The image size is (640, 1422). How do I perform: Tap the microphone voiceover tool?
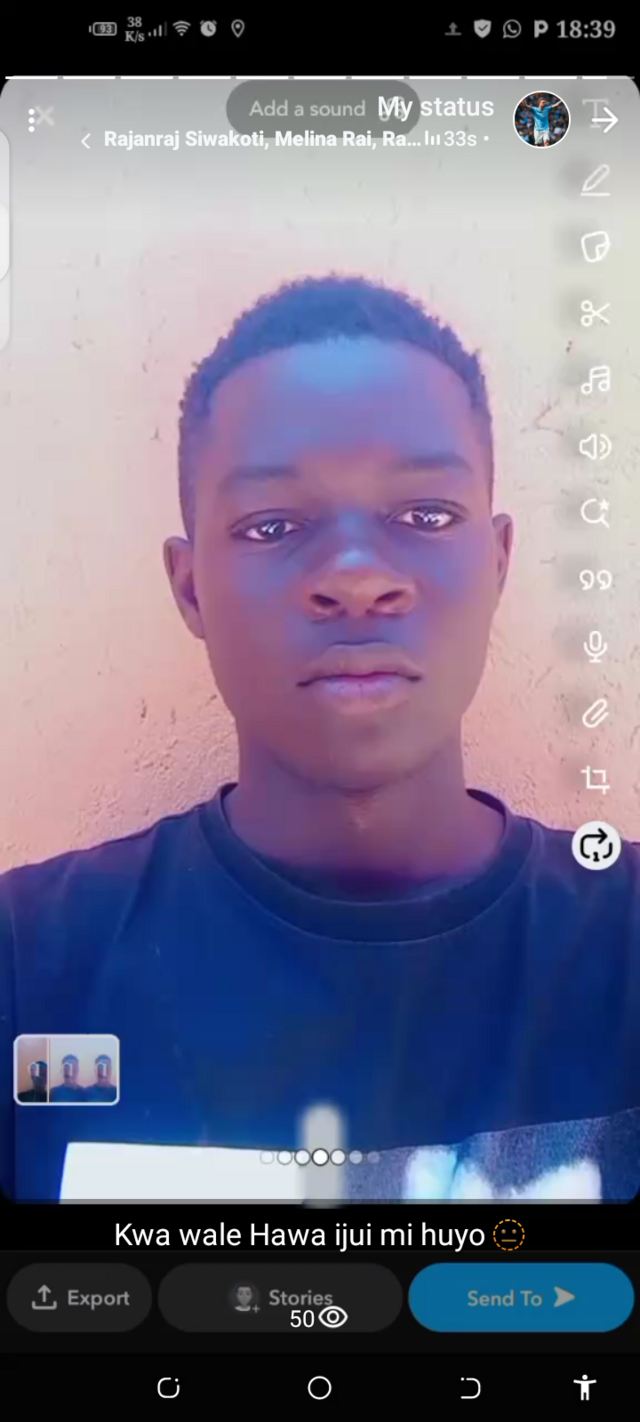coord(595,647)
